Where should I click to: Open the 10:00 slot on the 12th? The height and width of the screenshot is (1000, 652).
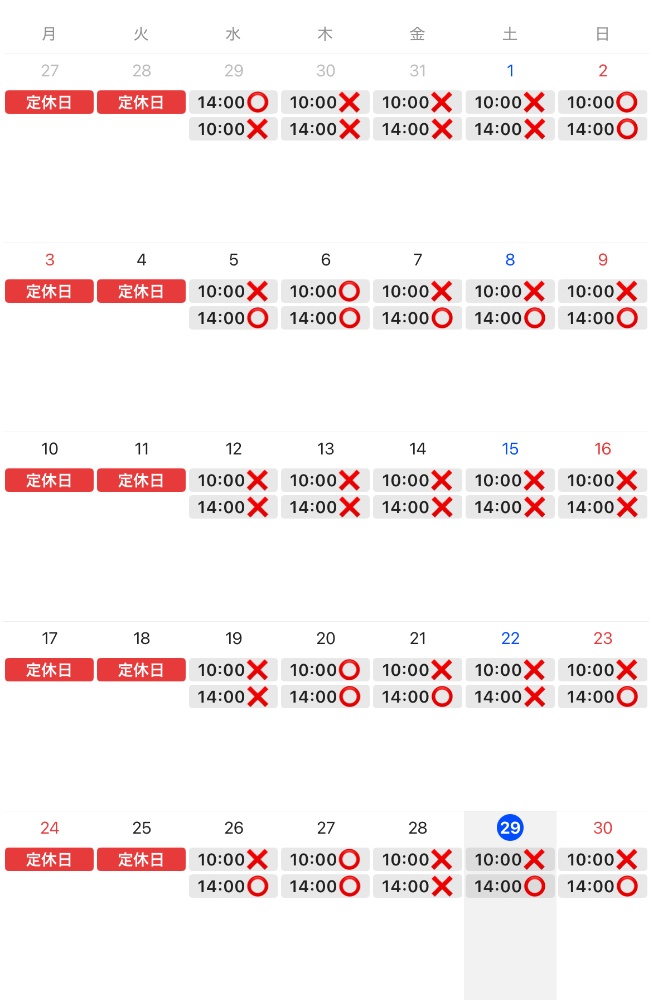233,480
